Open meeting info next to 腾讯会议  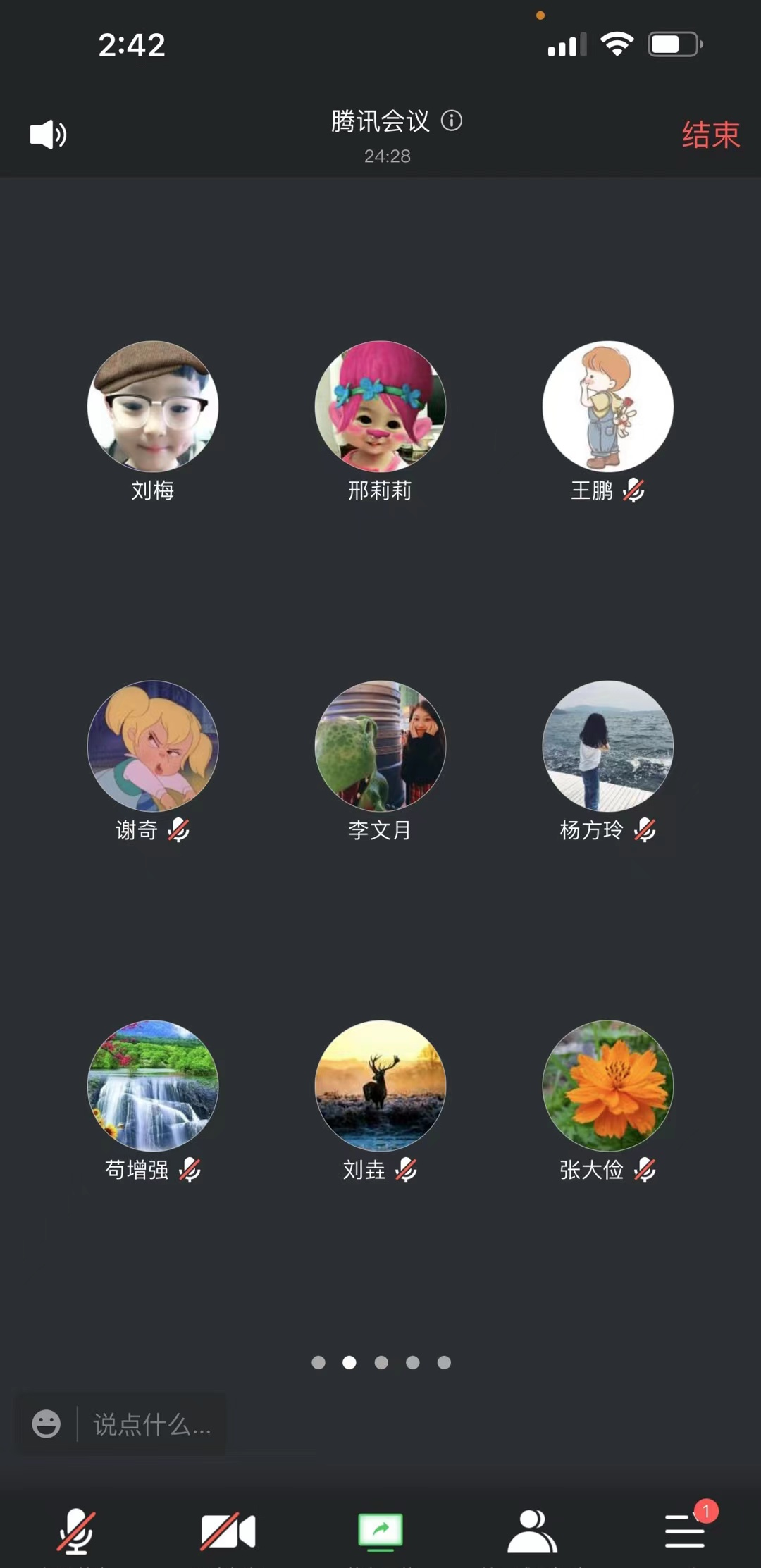452,121
